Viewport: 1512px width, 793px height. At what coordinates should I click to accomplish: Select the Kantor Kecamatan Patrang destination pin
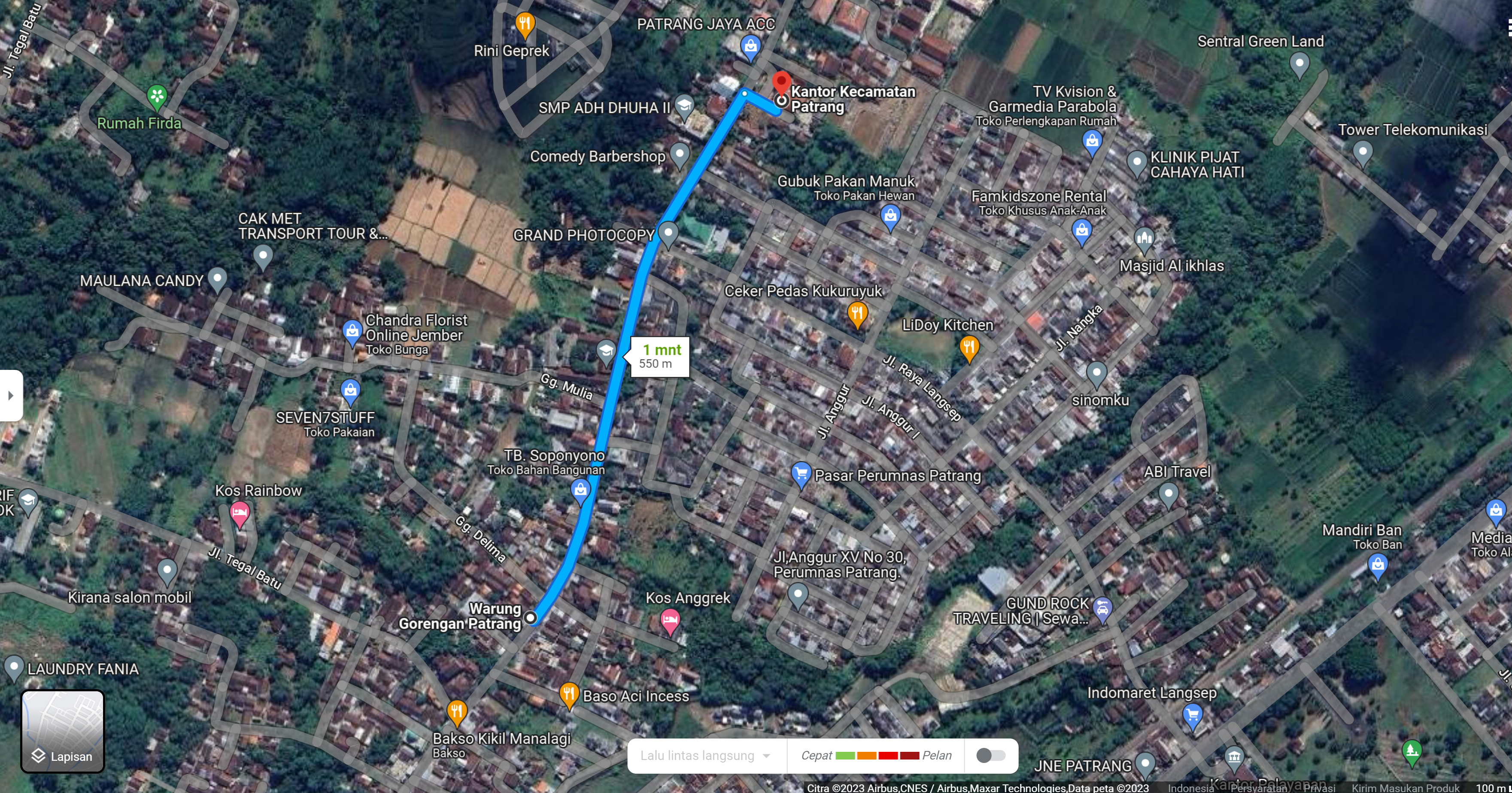click(x=780, y=84)
